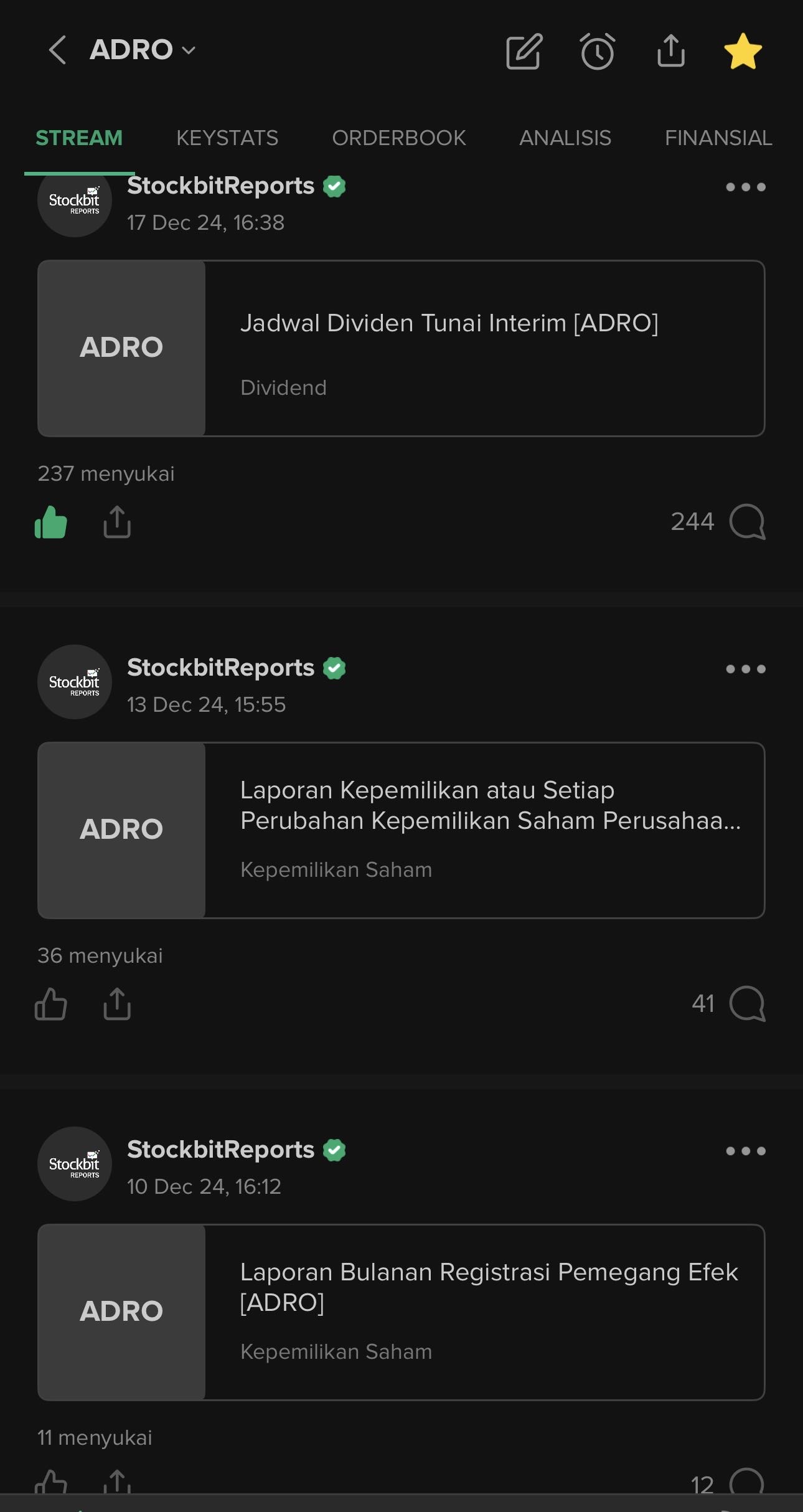
Task: Unlike the 17 Dec dividend post
Action: pos(51,522)
